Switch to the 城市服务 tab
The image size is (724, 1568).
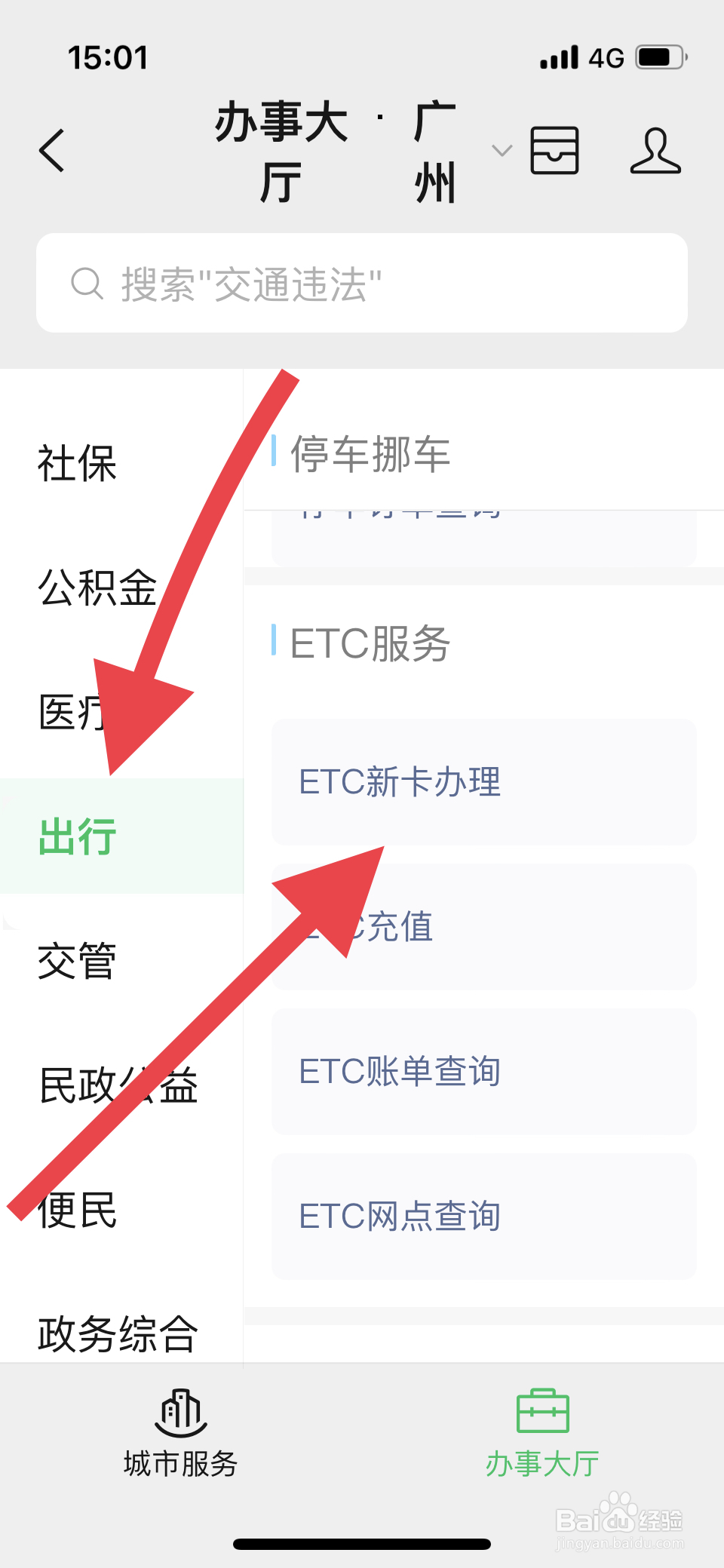pyautogui.click(x=179, y=1433)
